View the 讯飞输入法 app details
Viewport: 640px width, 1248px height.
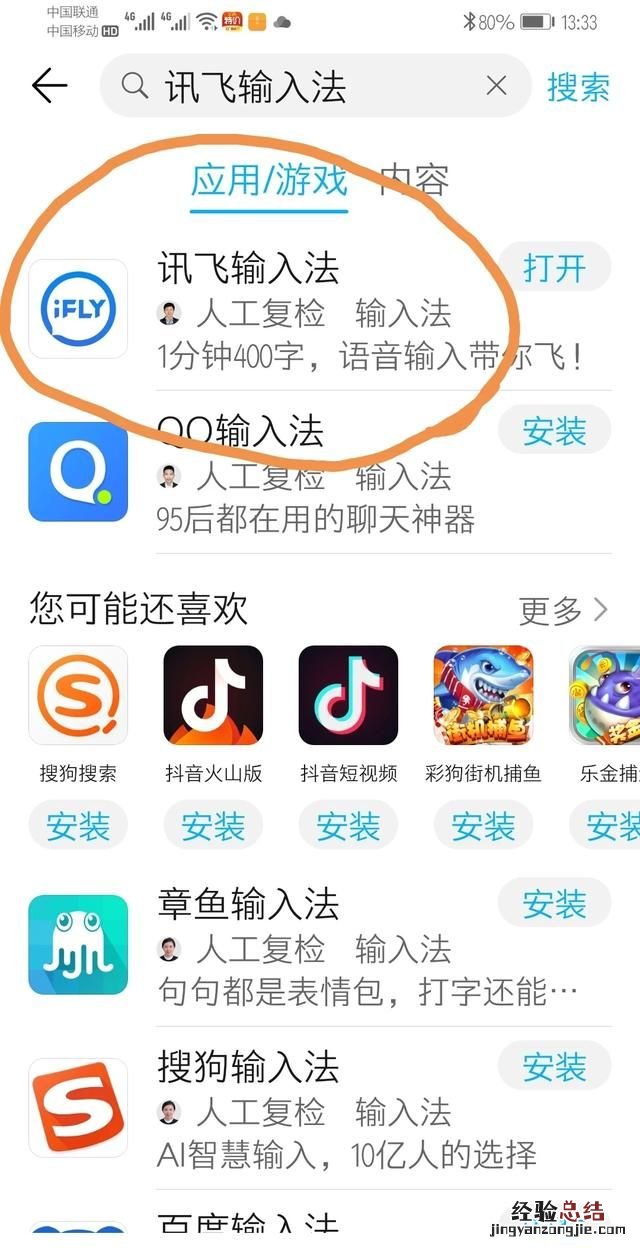pos(300,310)
